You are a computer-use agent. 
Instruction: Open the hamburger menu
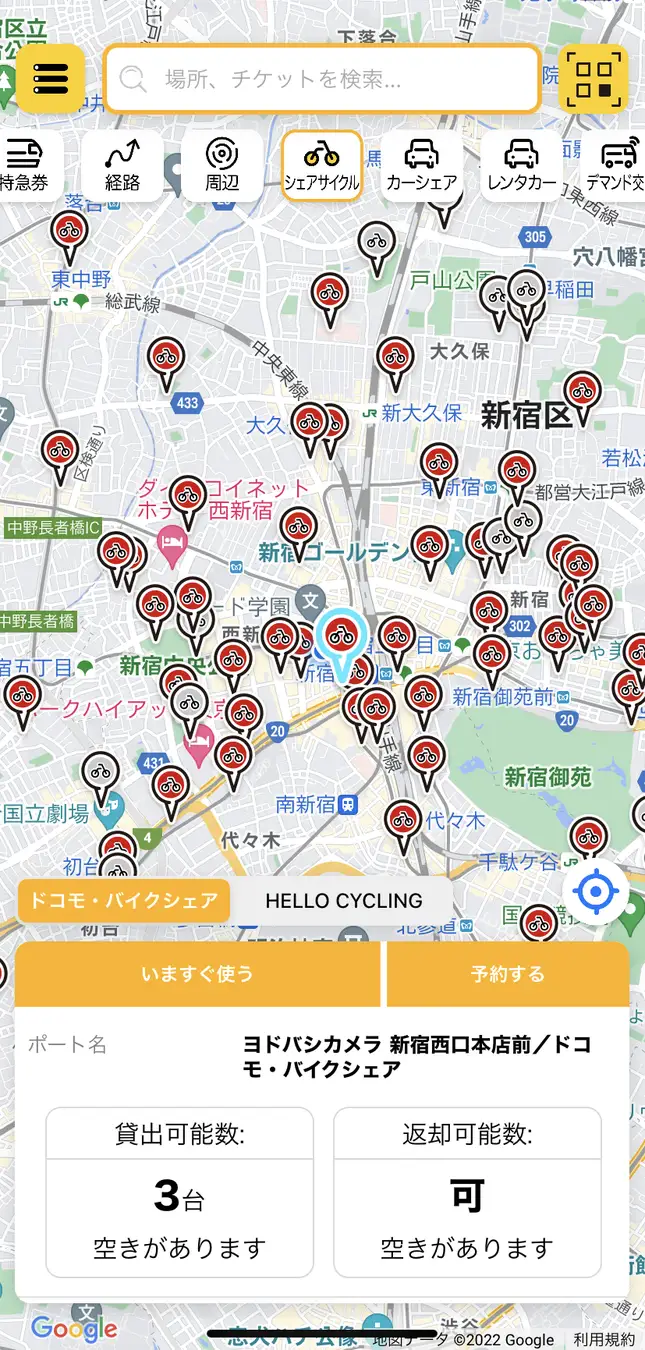pyautogui.click(x=51, y=78)
